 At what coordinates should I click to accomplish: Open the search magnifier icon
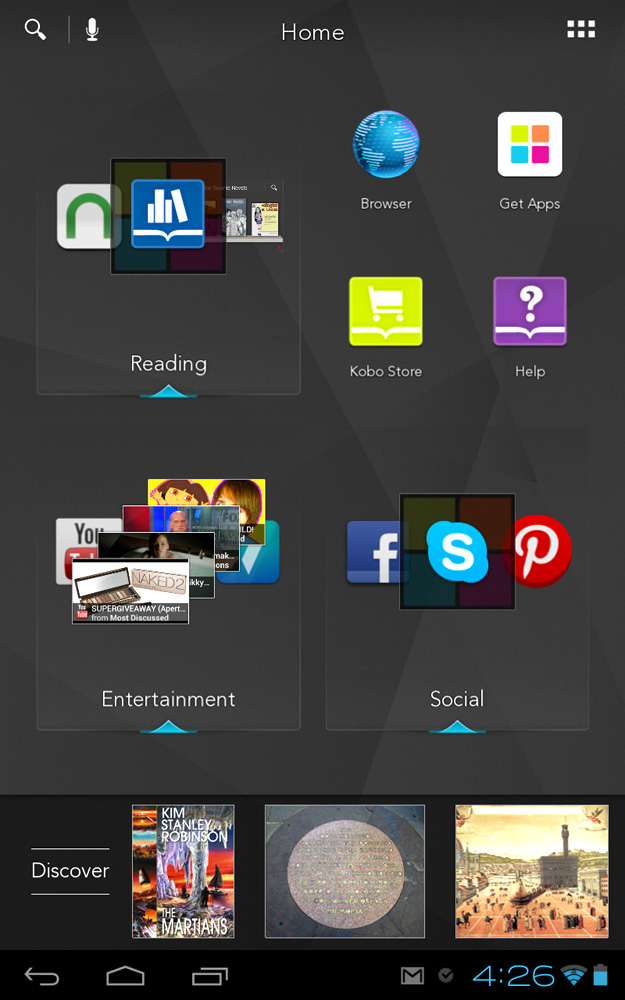pos(35,30)
